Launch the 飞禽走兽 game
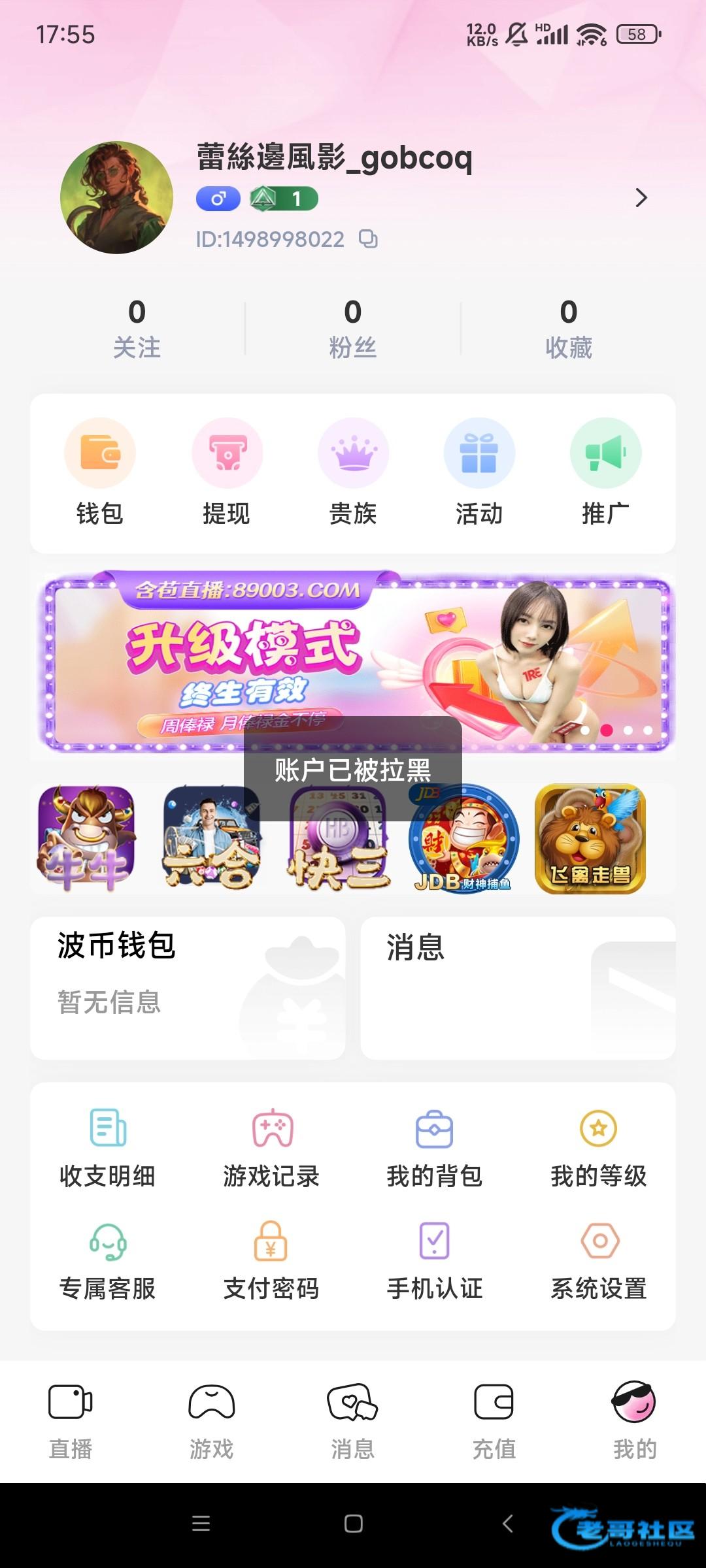This screenshot has width=706, height=1568. pos(590,839)
